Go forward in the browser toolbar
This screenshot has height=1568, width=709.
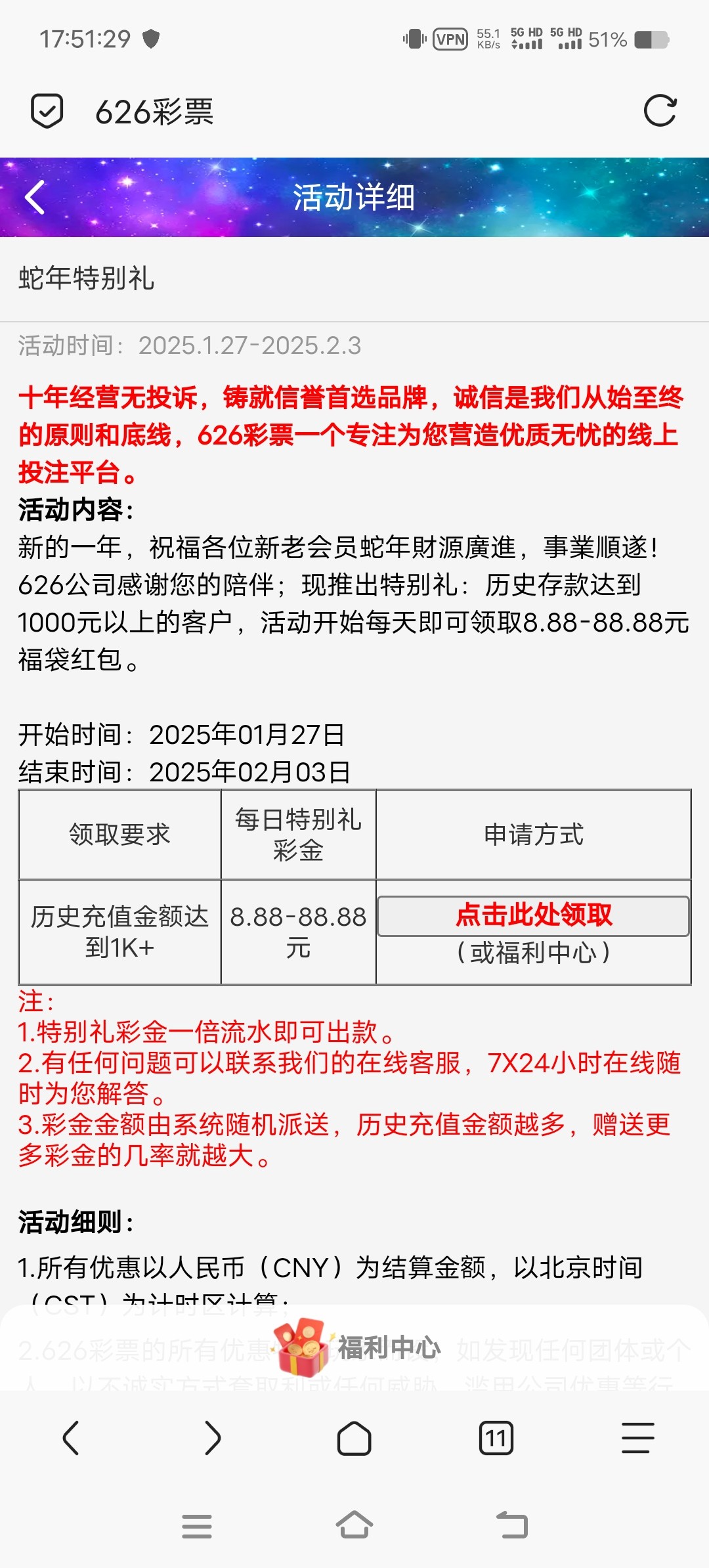[x=212, y=1439]
